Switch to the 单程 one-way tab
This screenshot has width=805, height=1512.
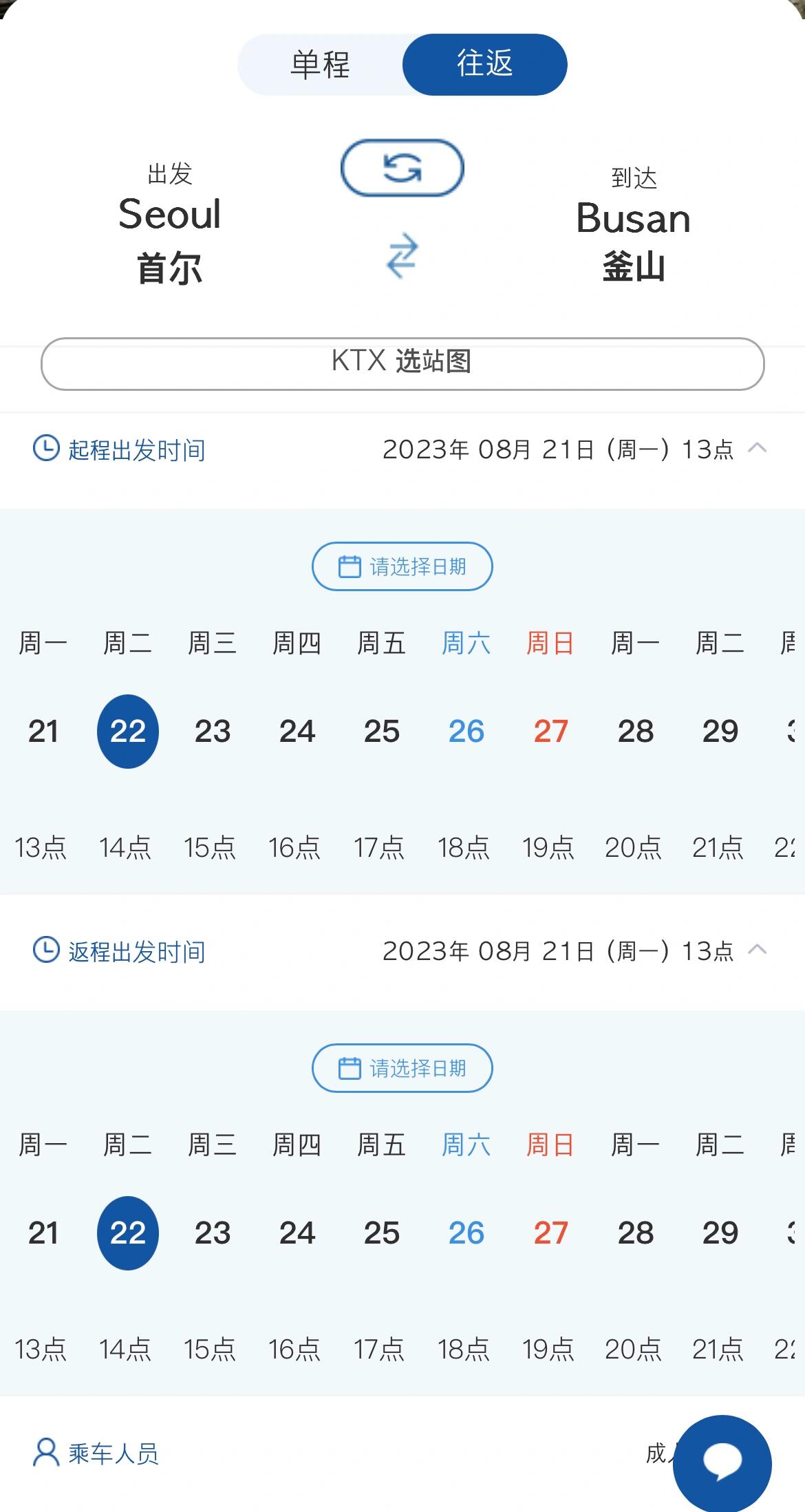(321, 65)
